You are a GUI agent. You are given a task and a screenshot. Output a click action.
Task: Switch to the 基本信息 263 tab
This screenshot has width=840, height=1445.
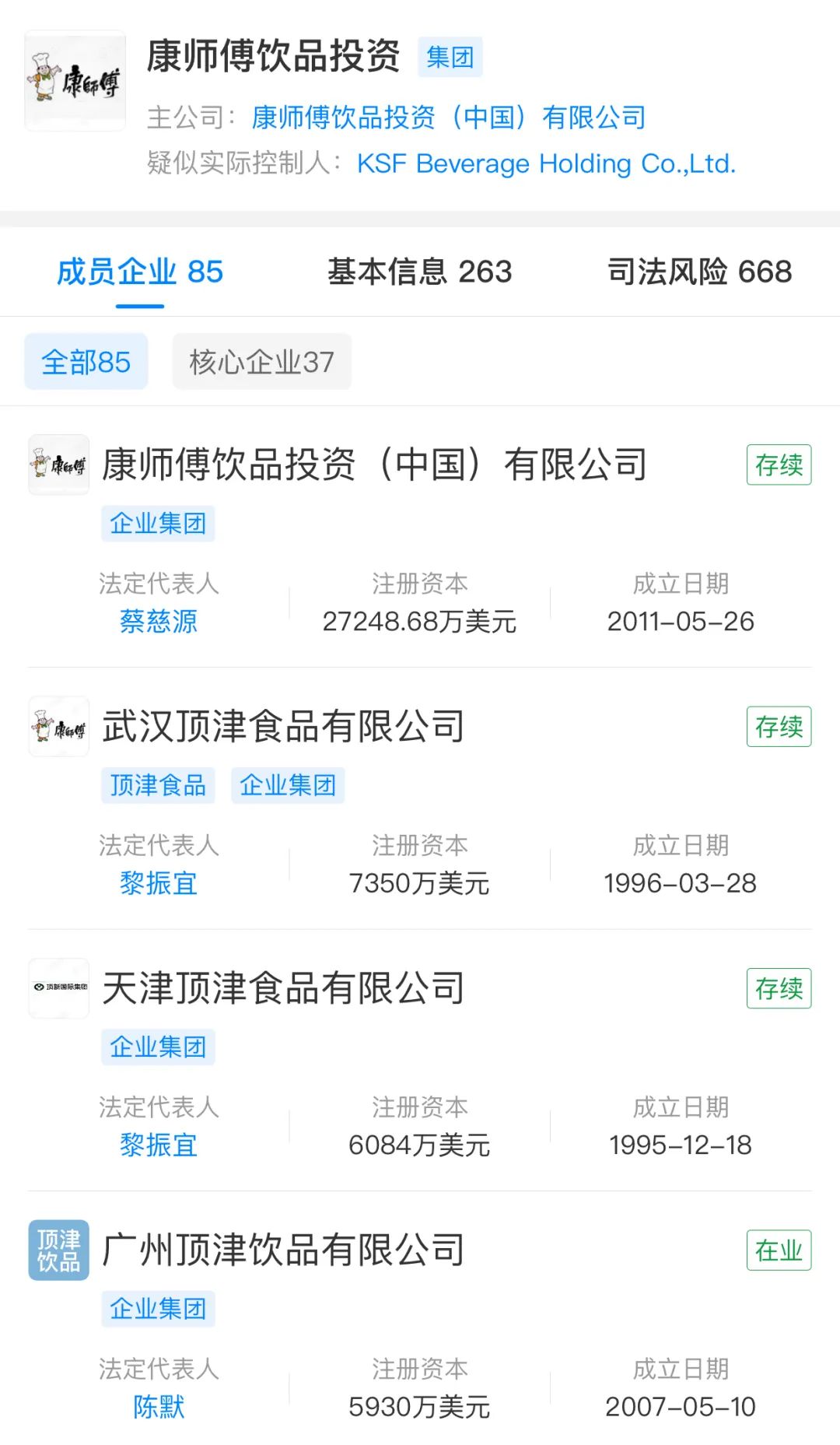(x=419, y=272)
